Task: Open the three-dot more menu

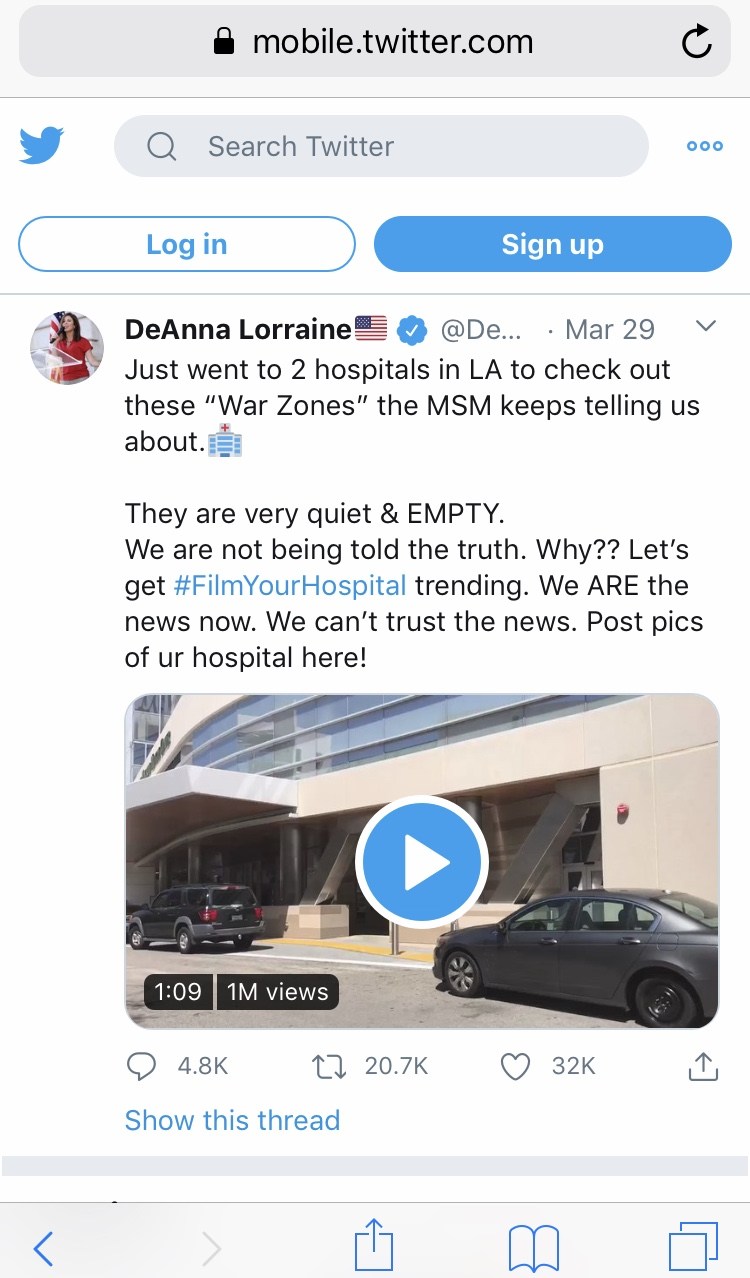Action: point(704,146)
